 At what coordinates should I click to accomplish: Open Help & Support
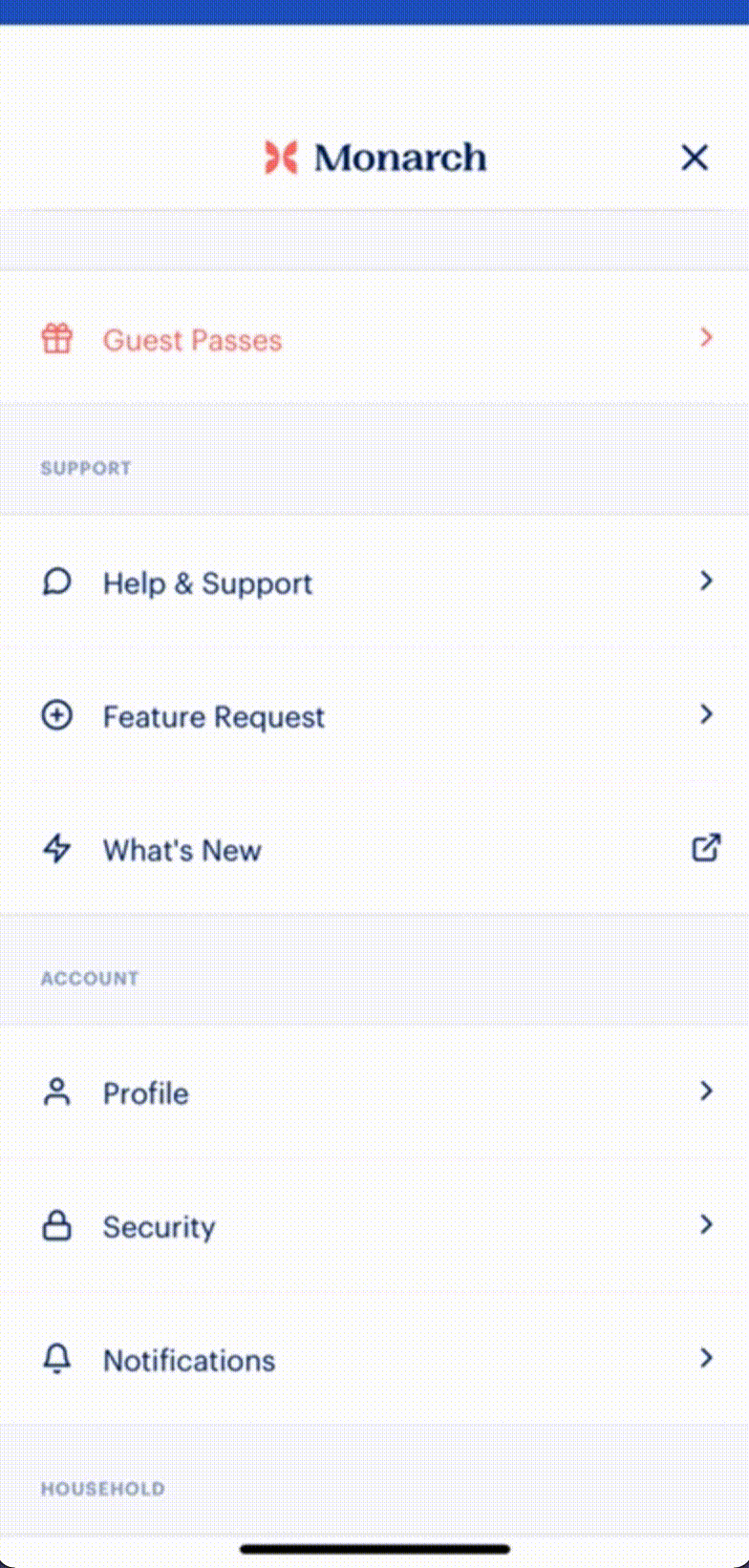point(374,582)
